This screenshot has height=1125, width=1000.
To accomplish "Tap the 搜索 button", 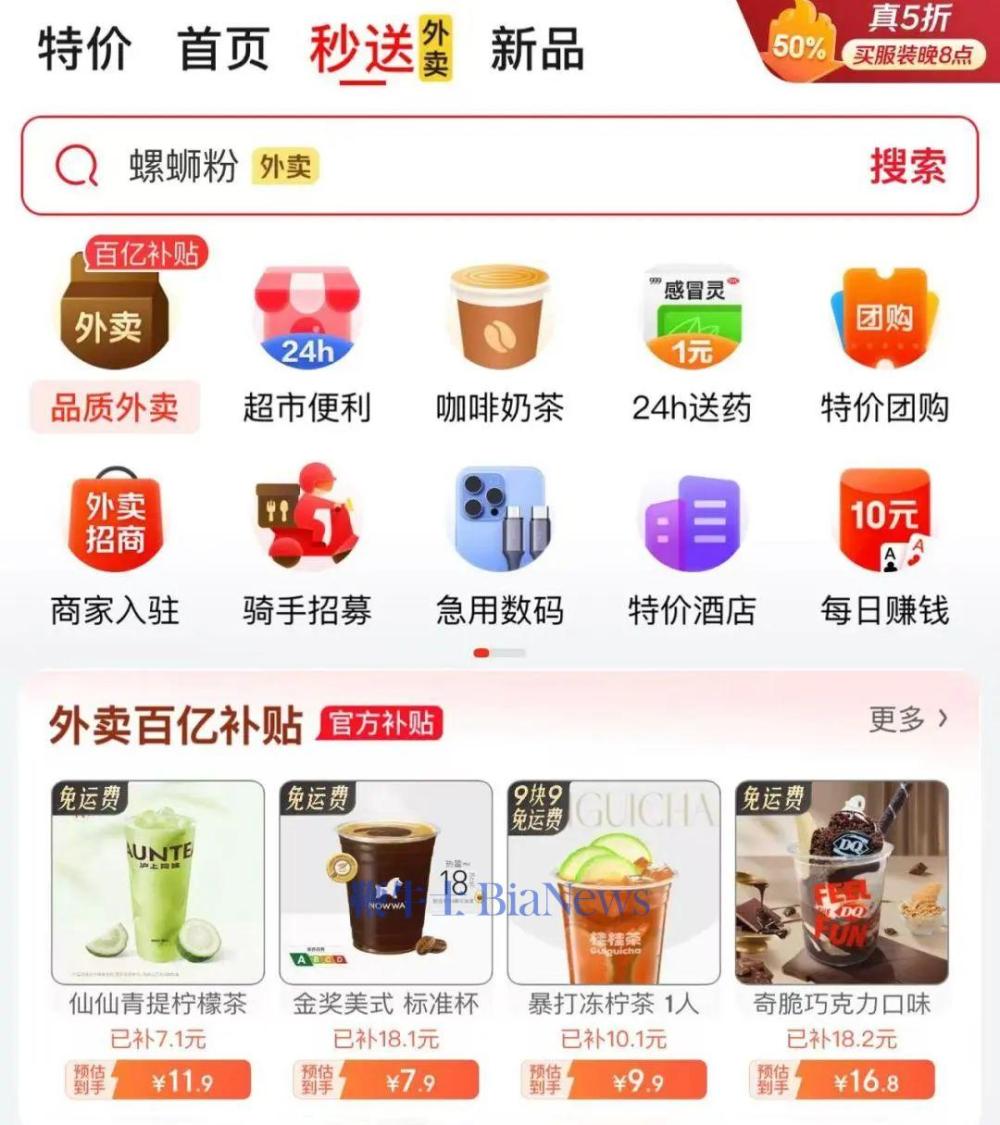I will [x=907, y=166].
